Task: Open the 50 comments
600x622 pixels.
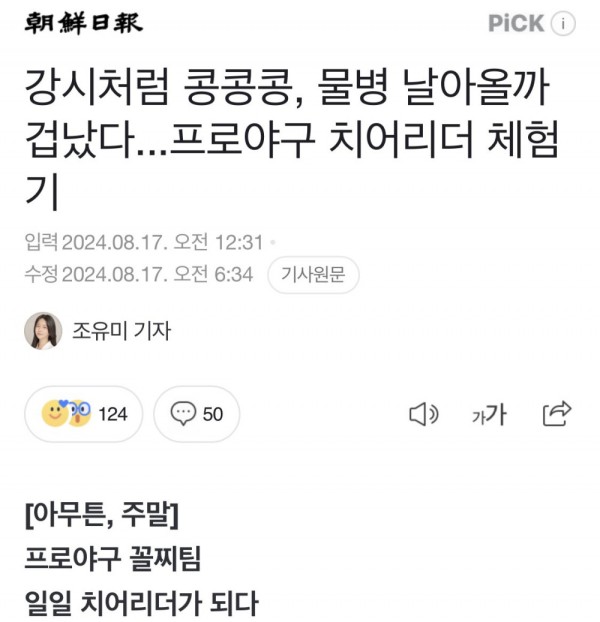Action: tap(197, 414)
